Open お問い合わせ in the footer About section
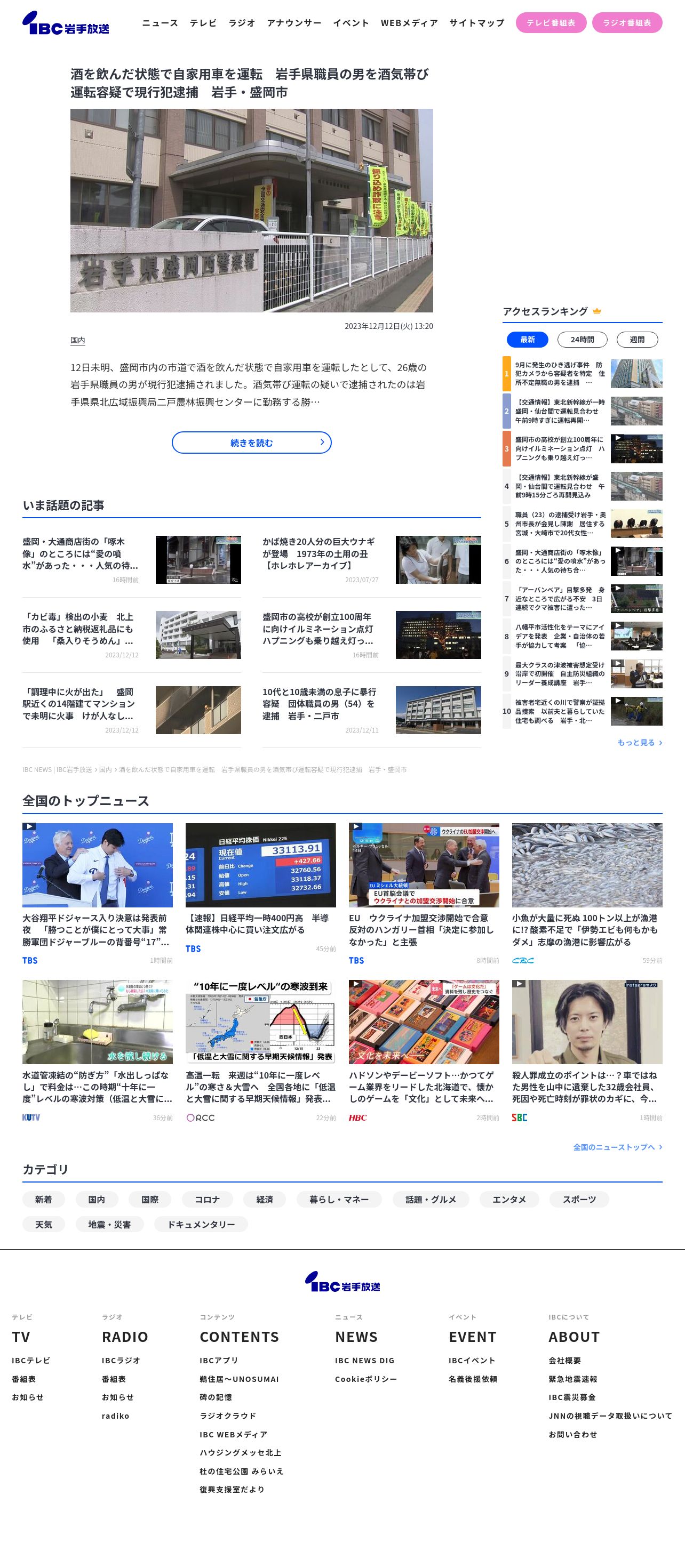This screenshot has height=1568, width=685. 573,1434
